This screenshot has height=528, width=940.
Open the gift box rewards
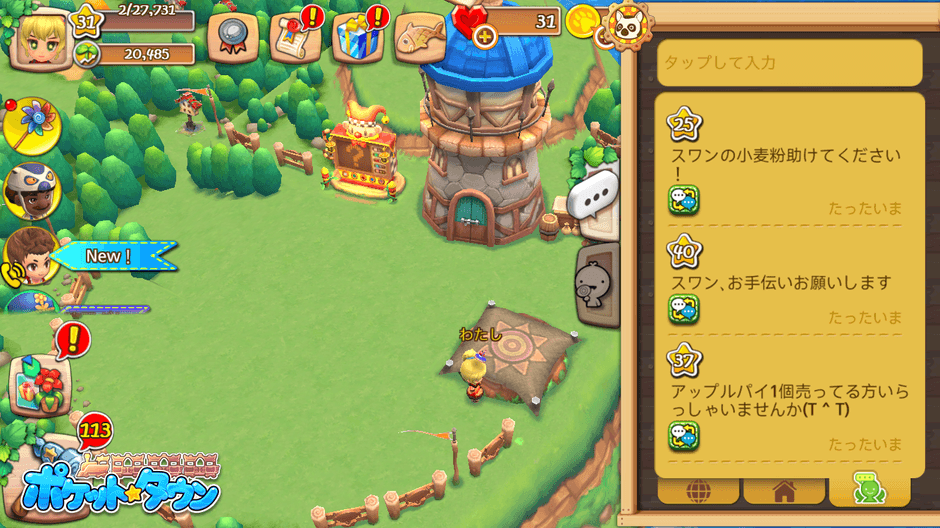358,38
